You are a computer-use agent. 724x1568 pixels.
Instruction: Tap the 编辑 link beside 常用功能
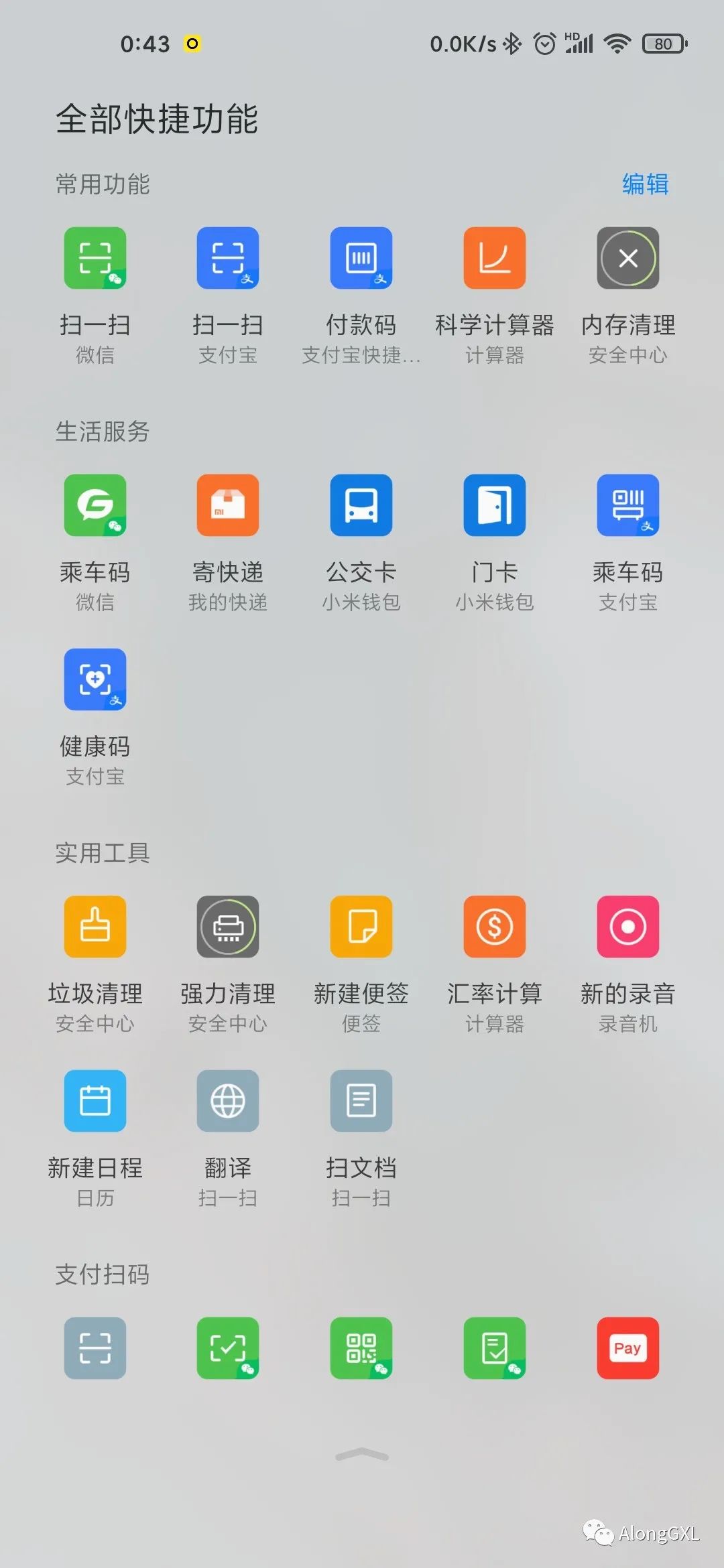(645, 184)
